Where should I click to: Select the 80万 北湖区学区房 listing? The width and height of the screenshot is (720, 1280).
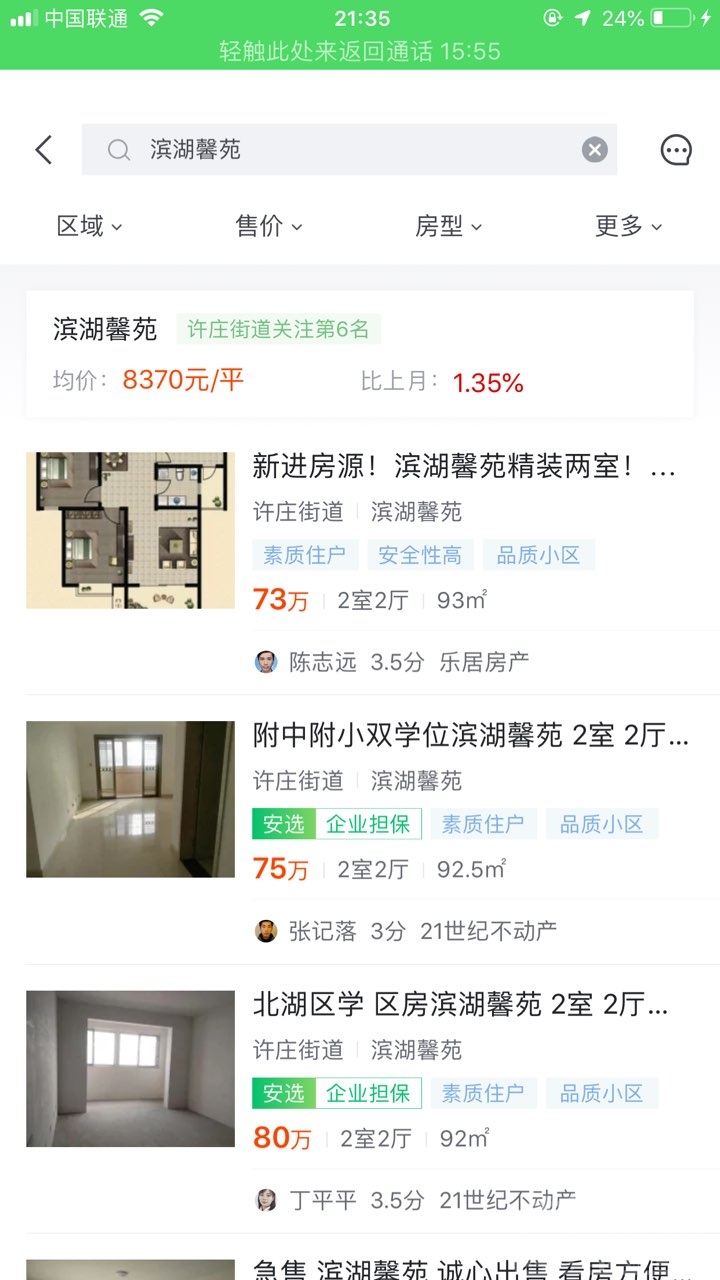pos(460,1005)
